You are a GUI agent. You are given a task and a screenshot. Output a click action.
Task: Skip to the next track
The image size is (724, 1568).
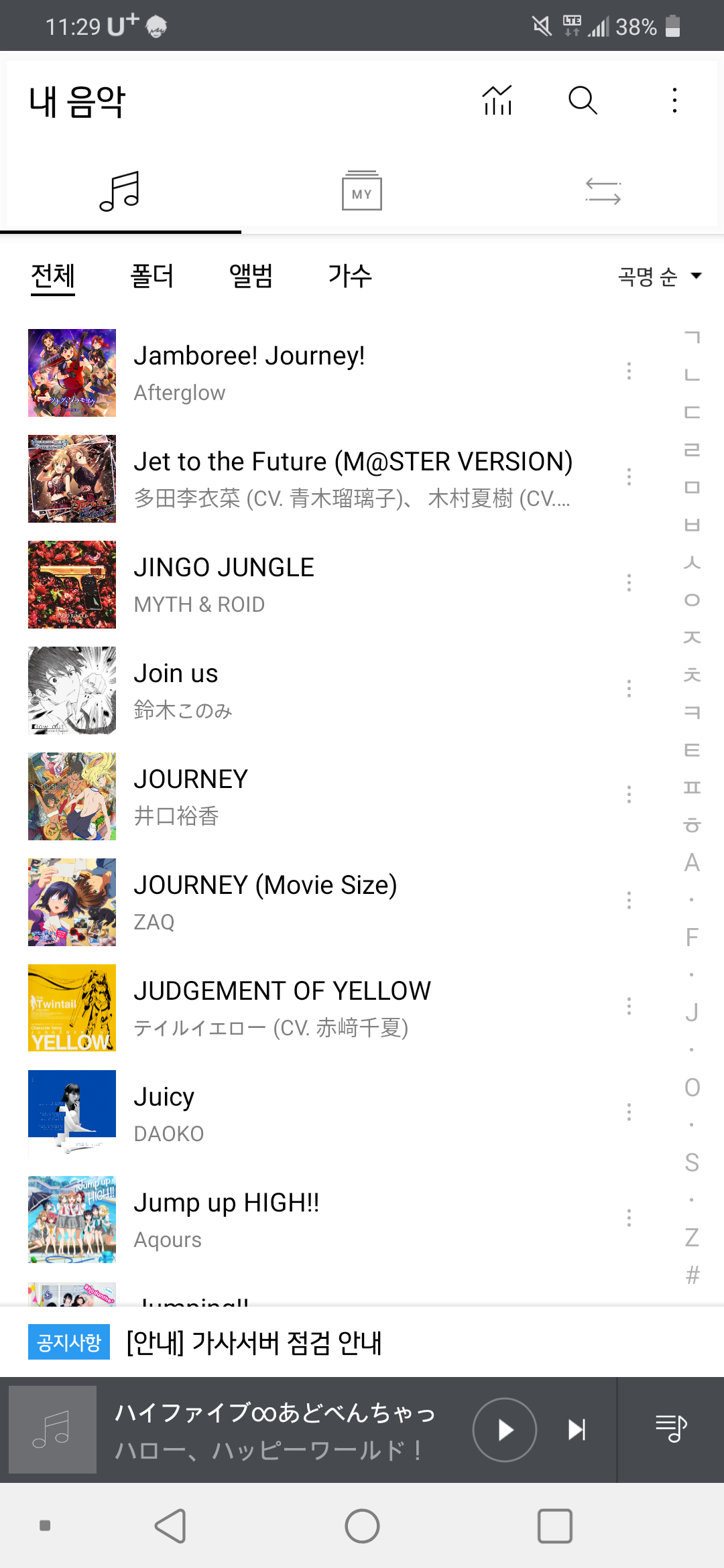577,1429
